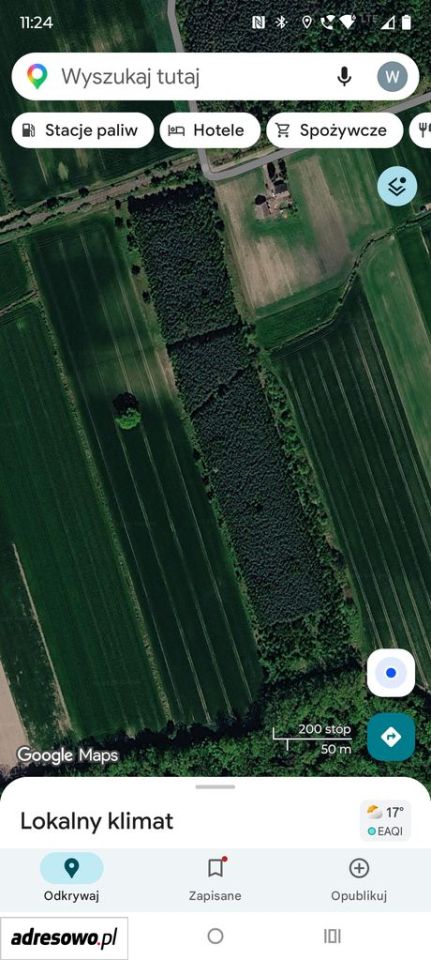Center map on my location
The width and height of the screenshot is (431, 960).
point(391,673)
